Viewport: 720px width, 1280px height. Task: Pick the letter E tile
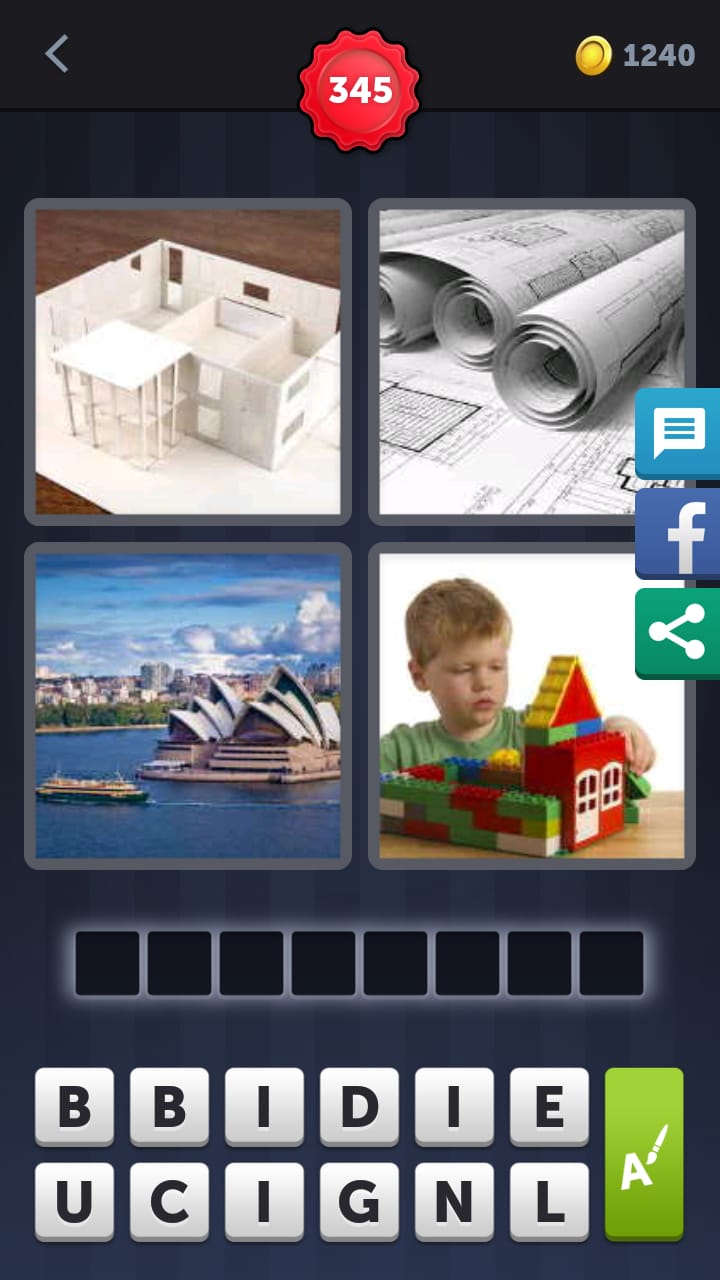pos(549,1106)
